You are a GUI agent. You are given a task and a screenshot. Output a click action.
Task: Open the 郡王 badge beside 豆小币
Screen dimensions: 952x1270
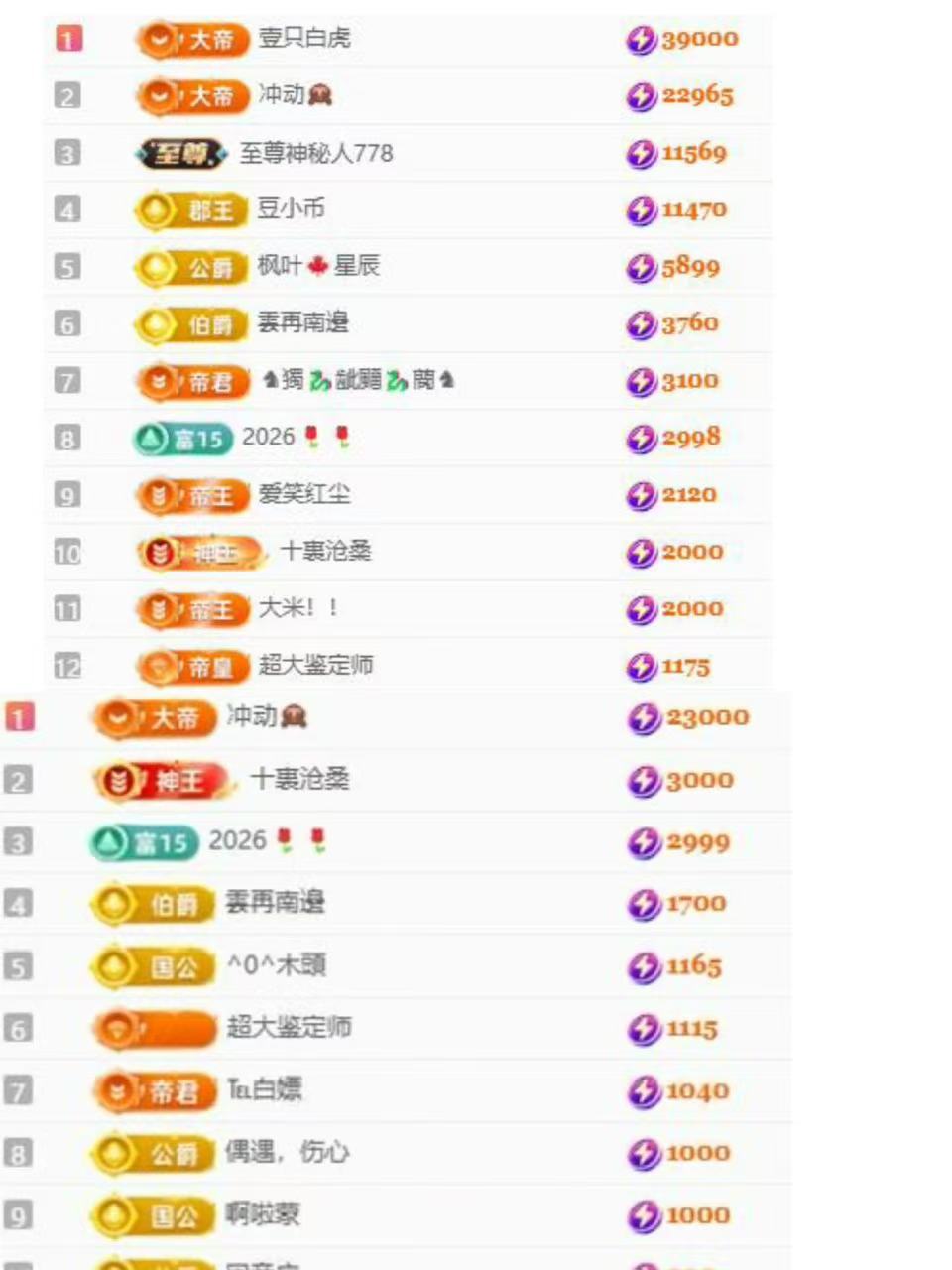[190, 210]
